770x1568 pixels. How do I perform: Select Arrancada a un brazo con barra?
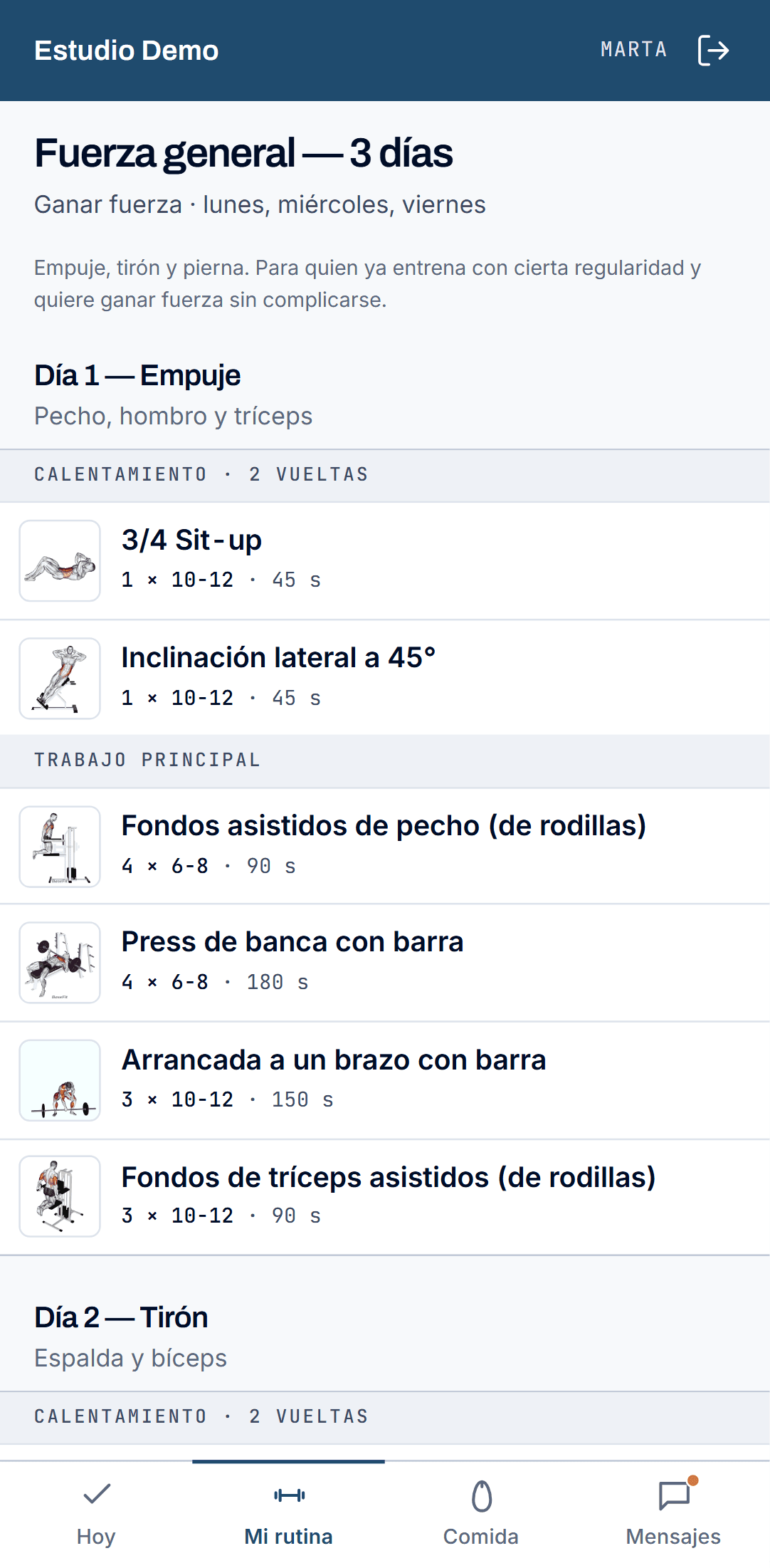pos(385,1080)
